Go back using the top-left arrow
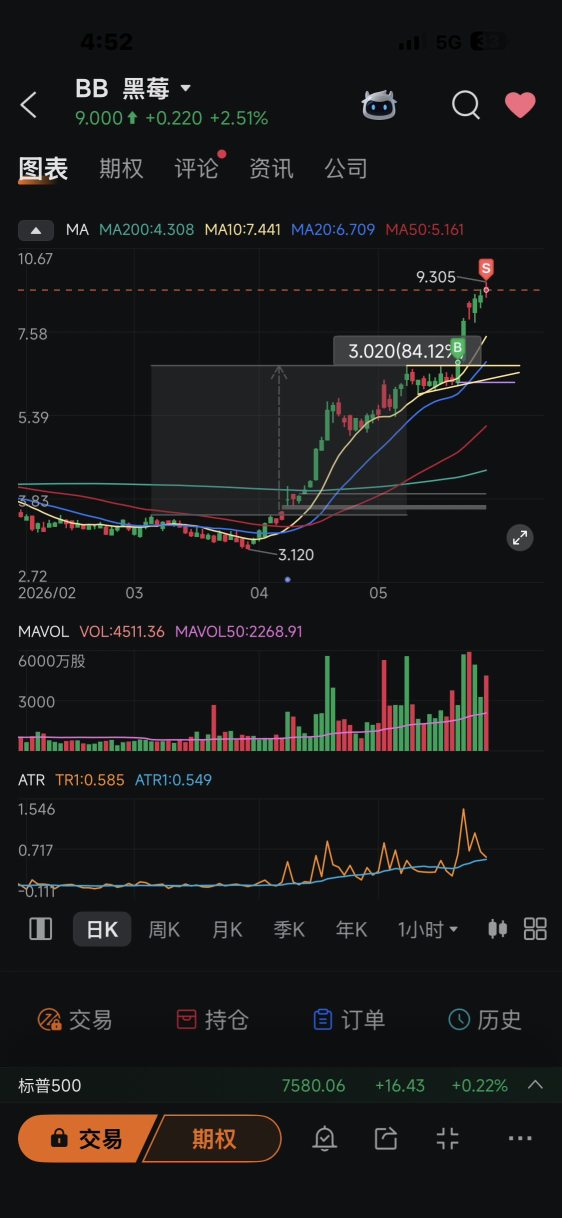This screenshot has height=1218, width=562. point(29,104)
